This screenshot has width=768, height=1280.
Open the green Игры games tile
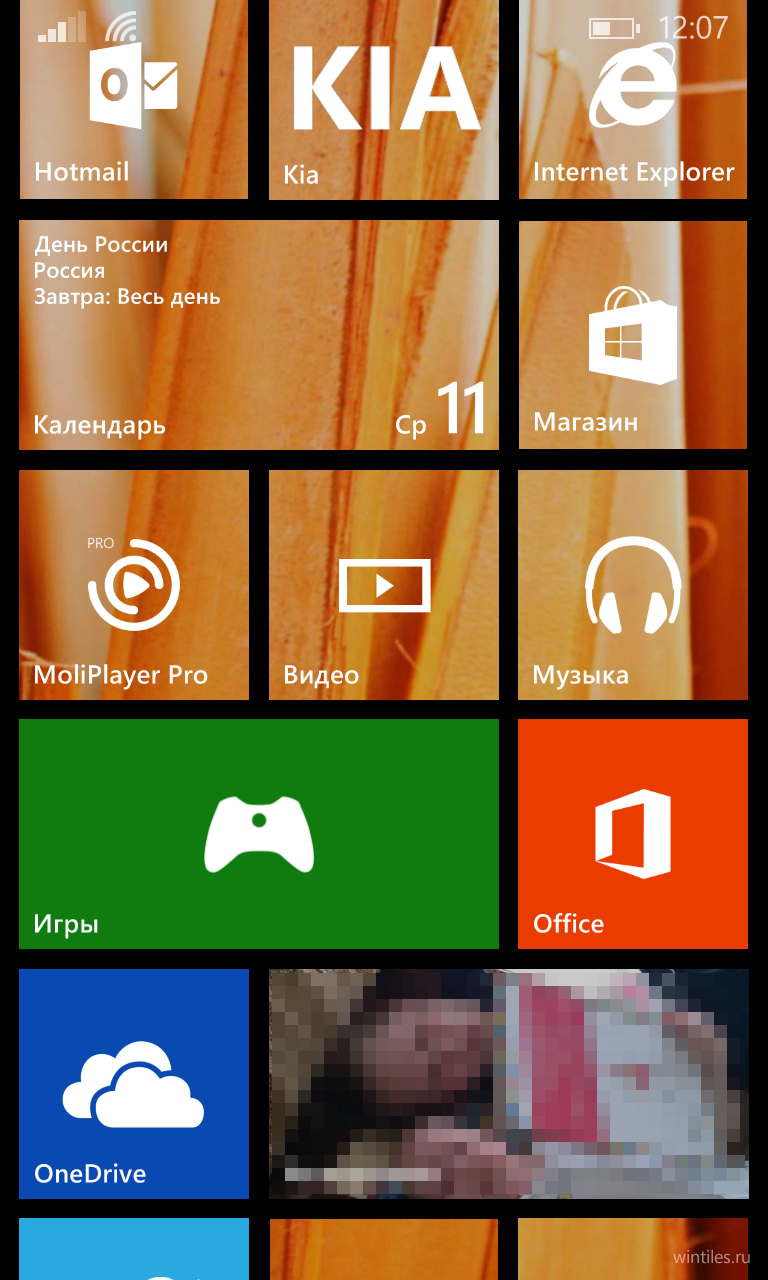point(259,834)
